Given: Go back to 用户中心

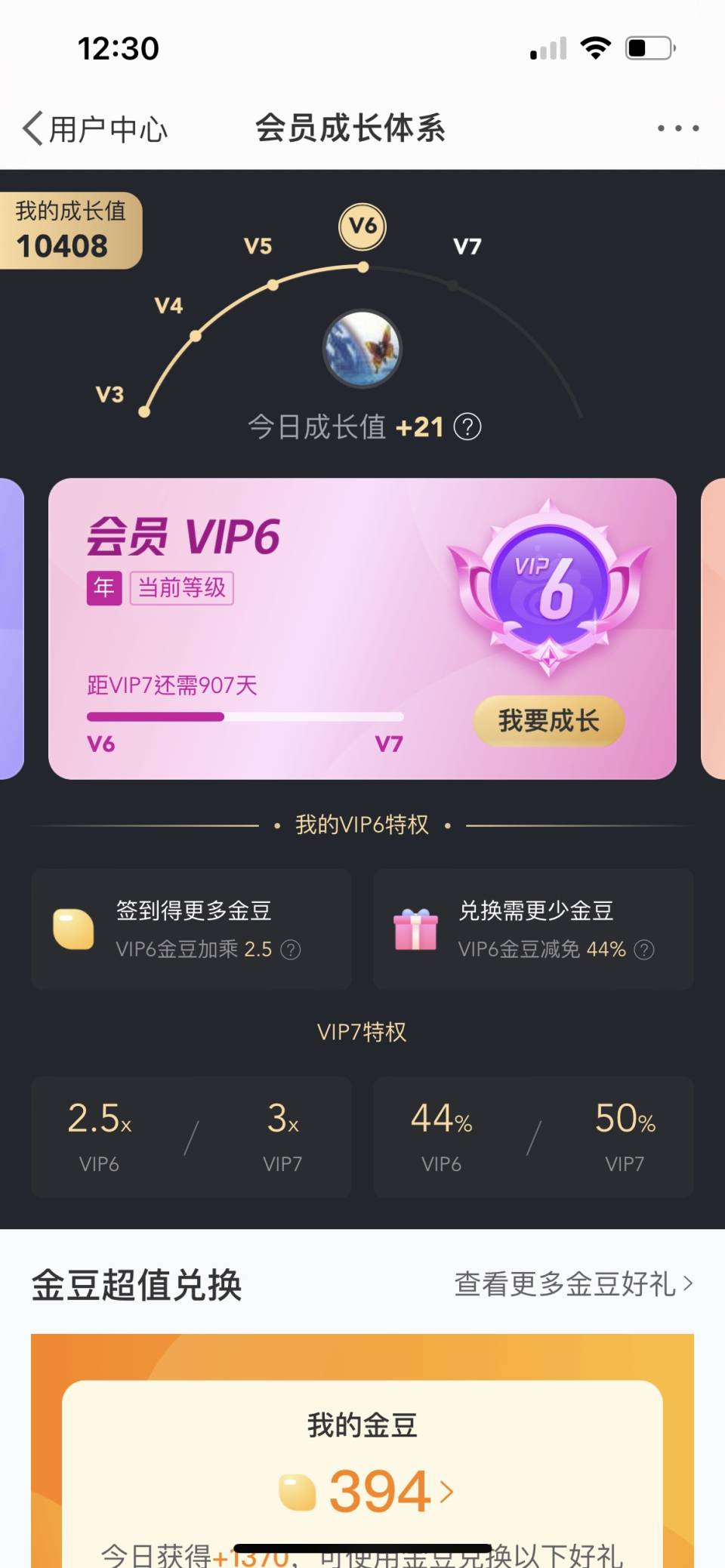Looking at the screenshot, I should [x=94, y=129].
